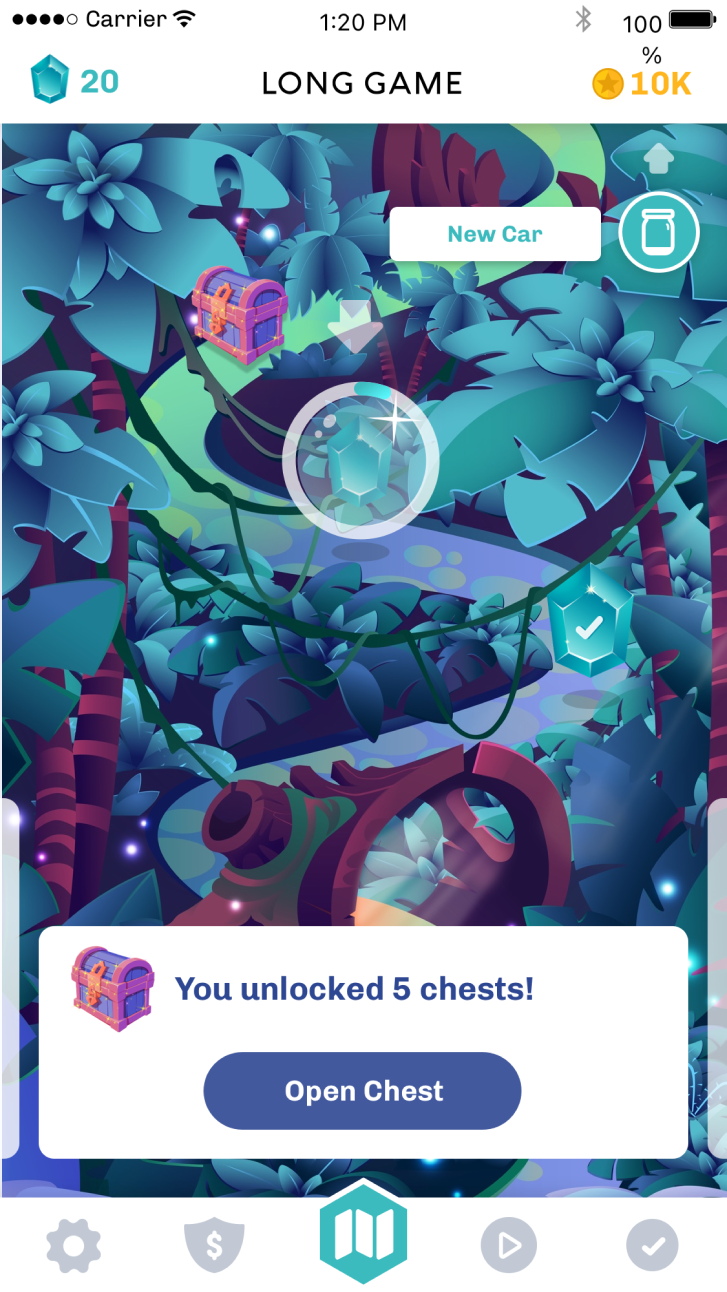This screenshot has height=1292, width=727.
Task: Select the play games icon in navigation
Action: click(508, 1245)
